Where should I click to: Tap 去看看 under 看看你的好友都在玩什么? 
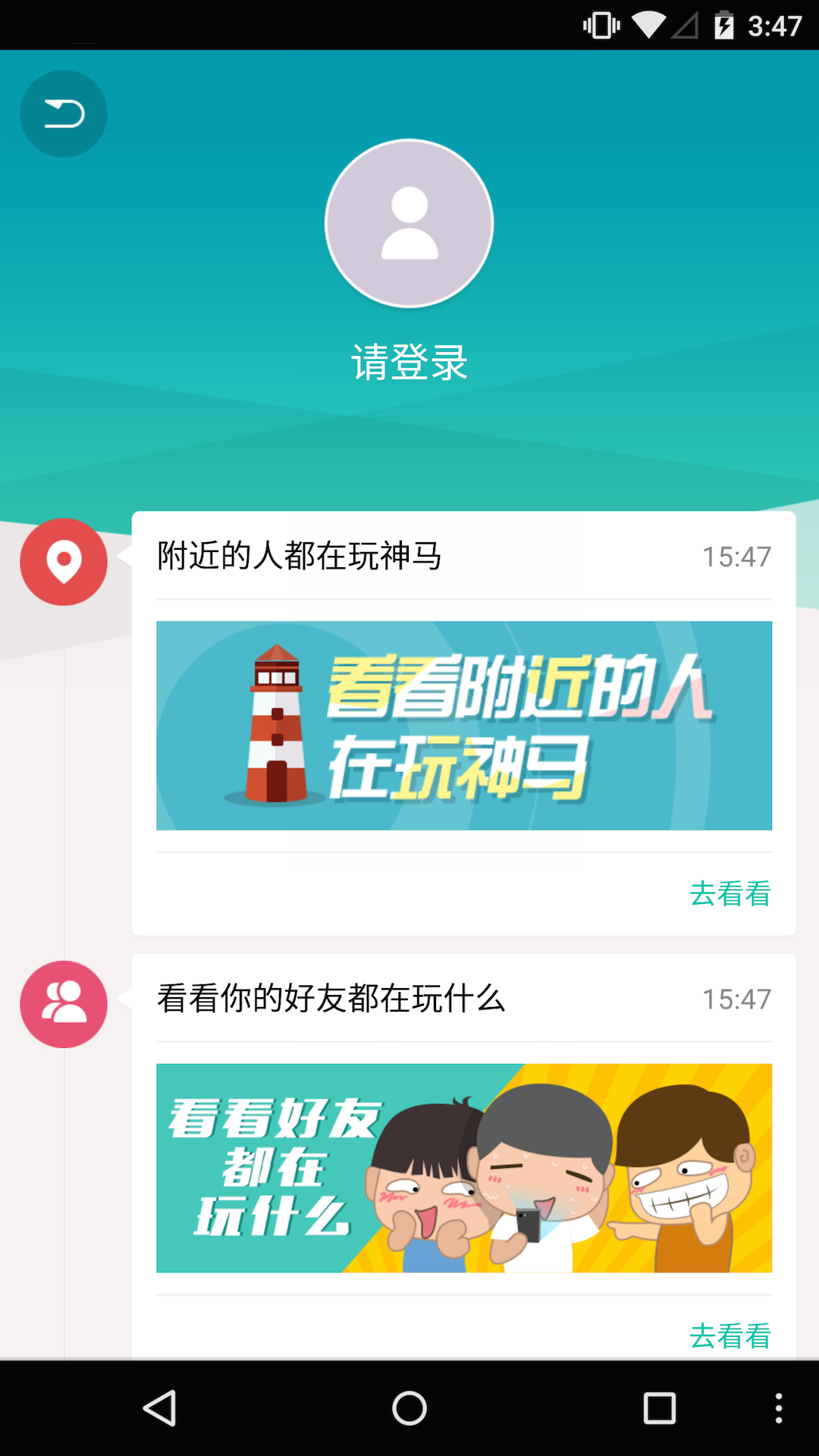pyautogui.click(x=730, y=1336)
